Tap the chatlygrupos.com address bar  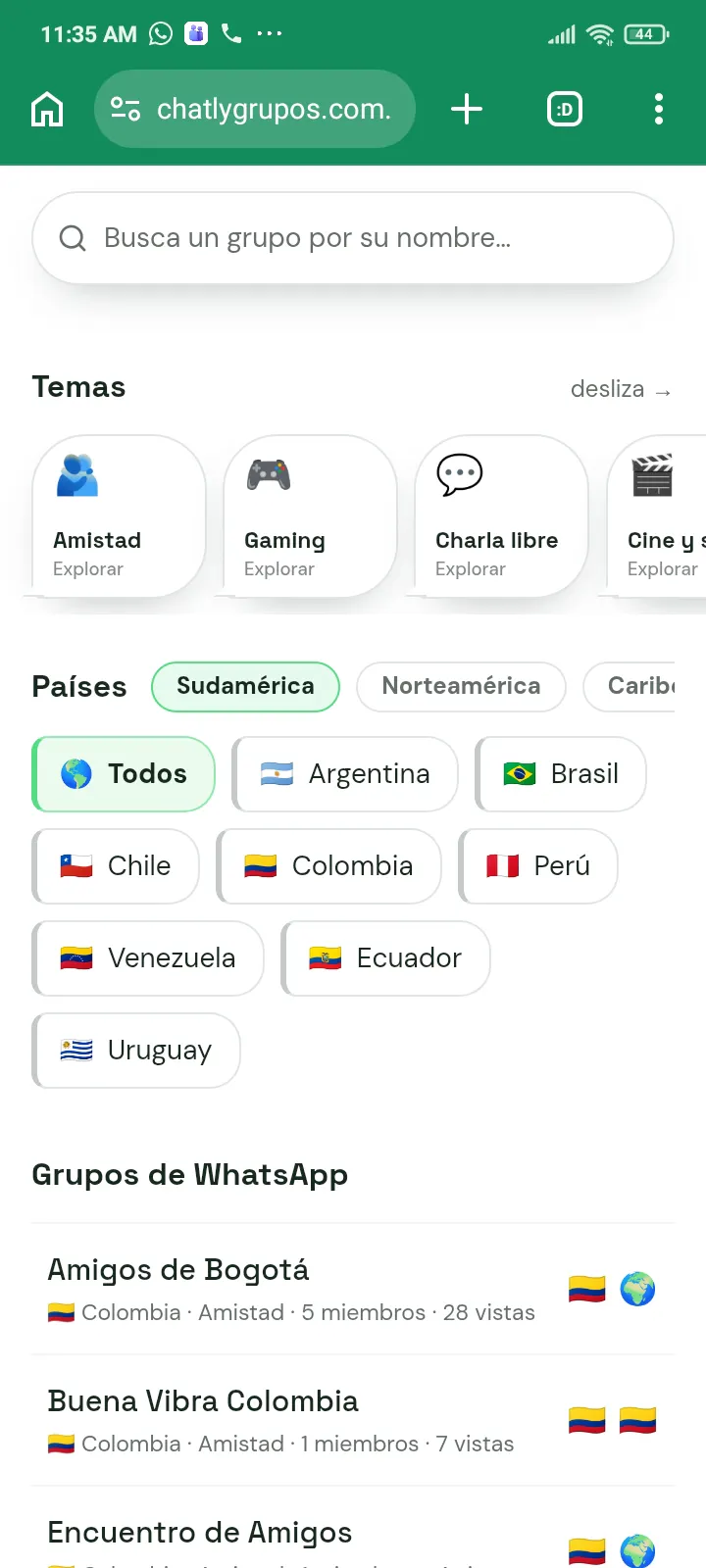pyautogui.click(x=255, y=109)
